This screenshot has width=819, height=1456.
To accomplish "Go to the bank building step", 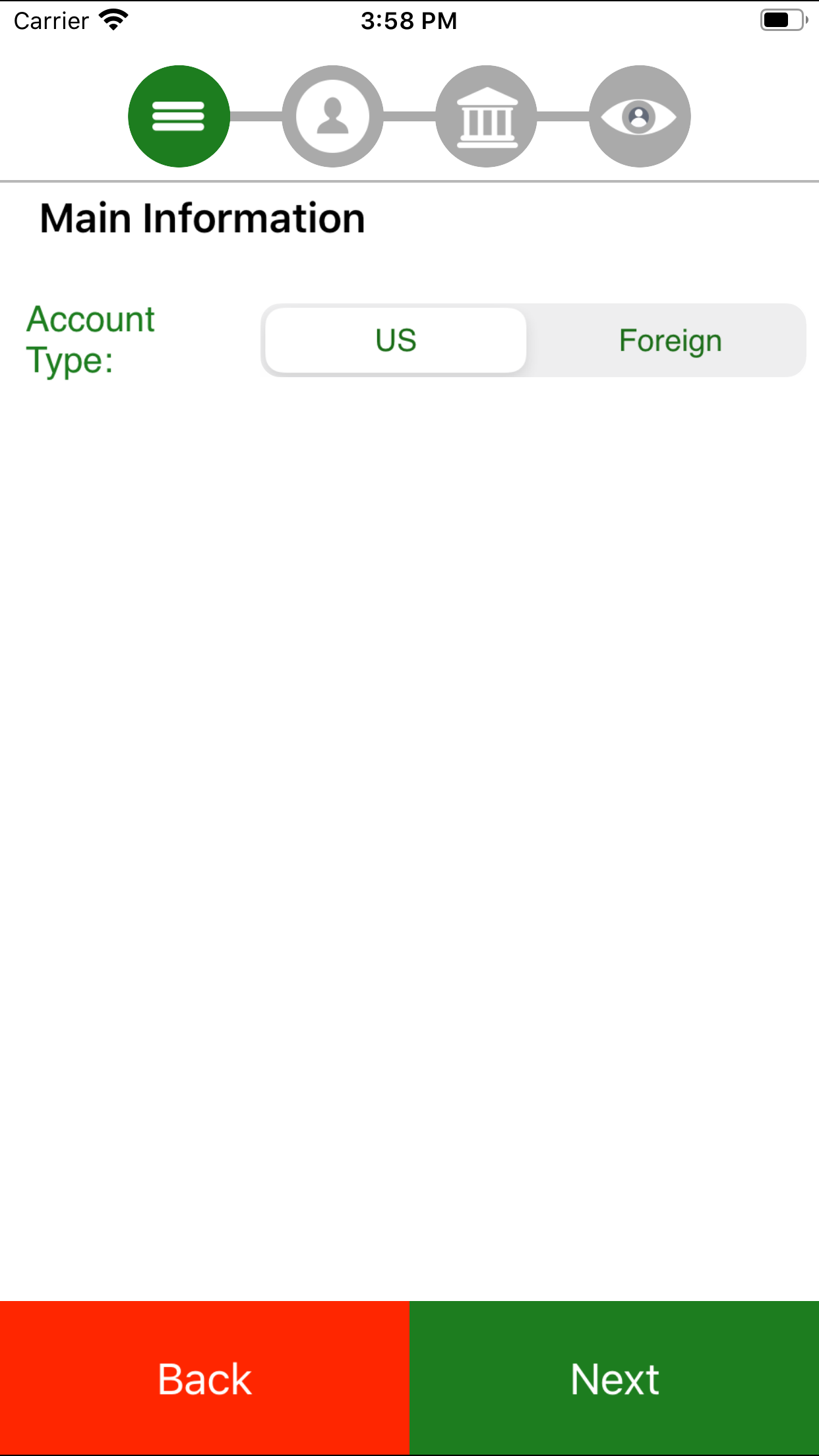I will [487, 116].
